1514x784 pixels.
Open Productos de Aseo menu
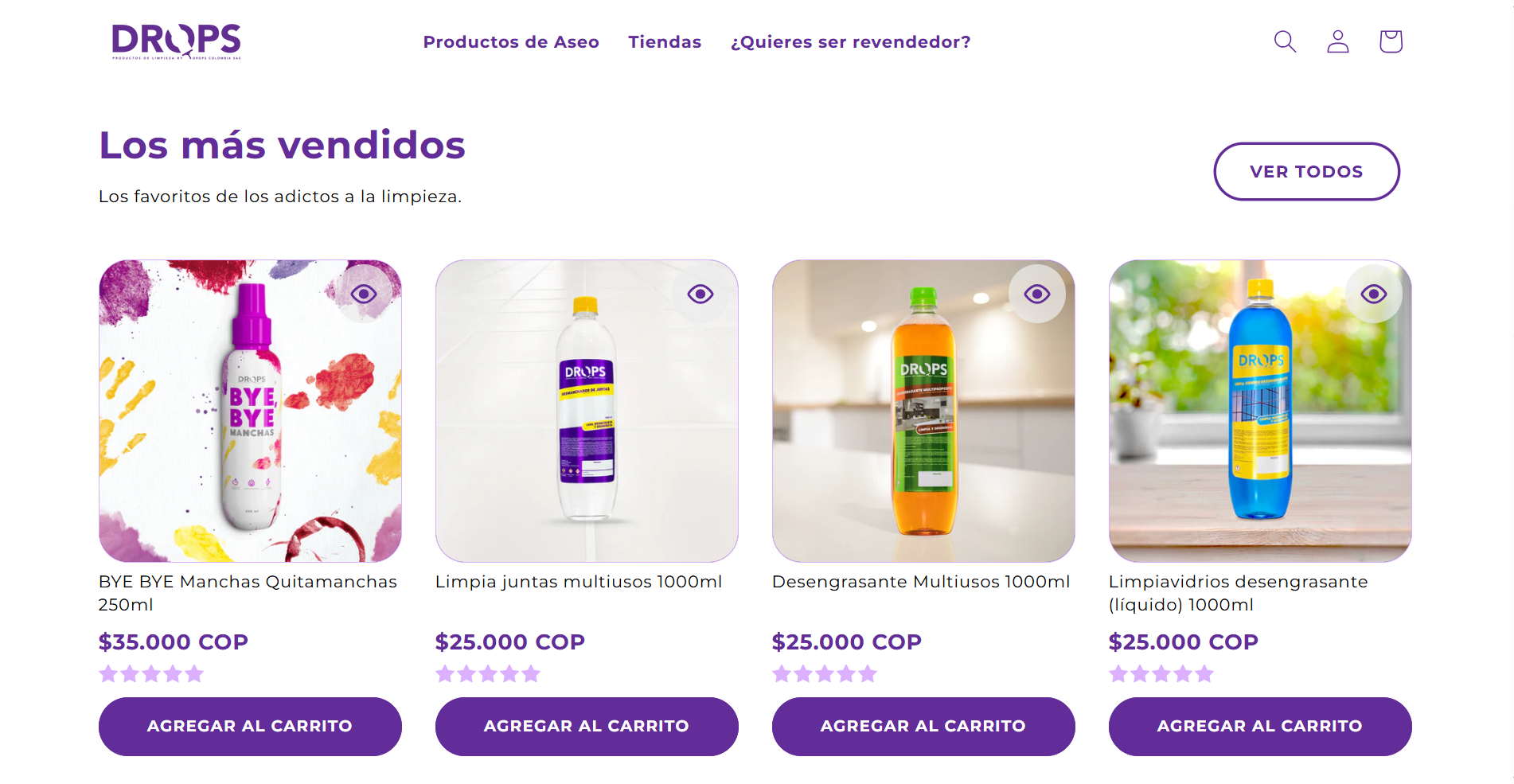511,42
